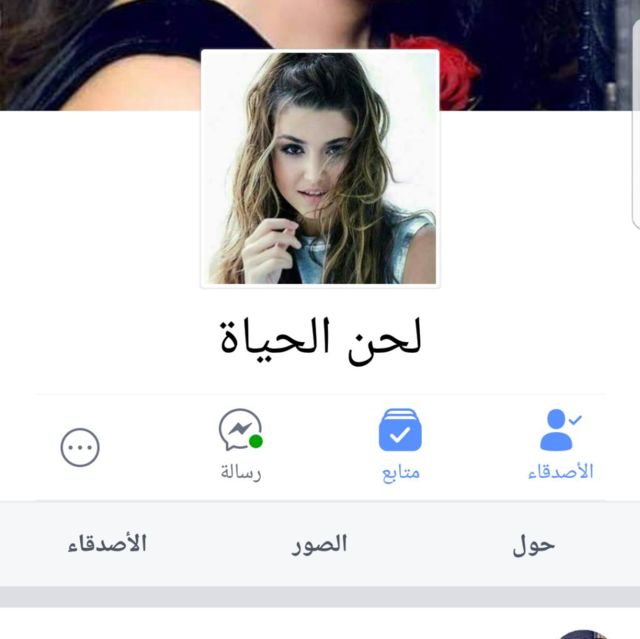Switch to the حول tab
Viewport: 640px width, 639px height.
(533, 545)
